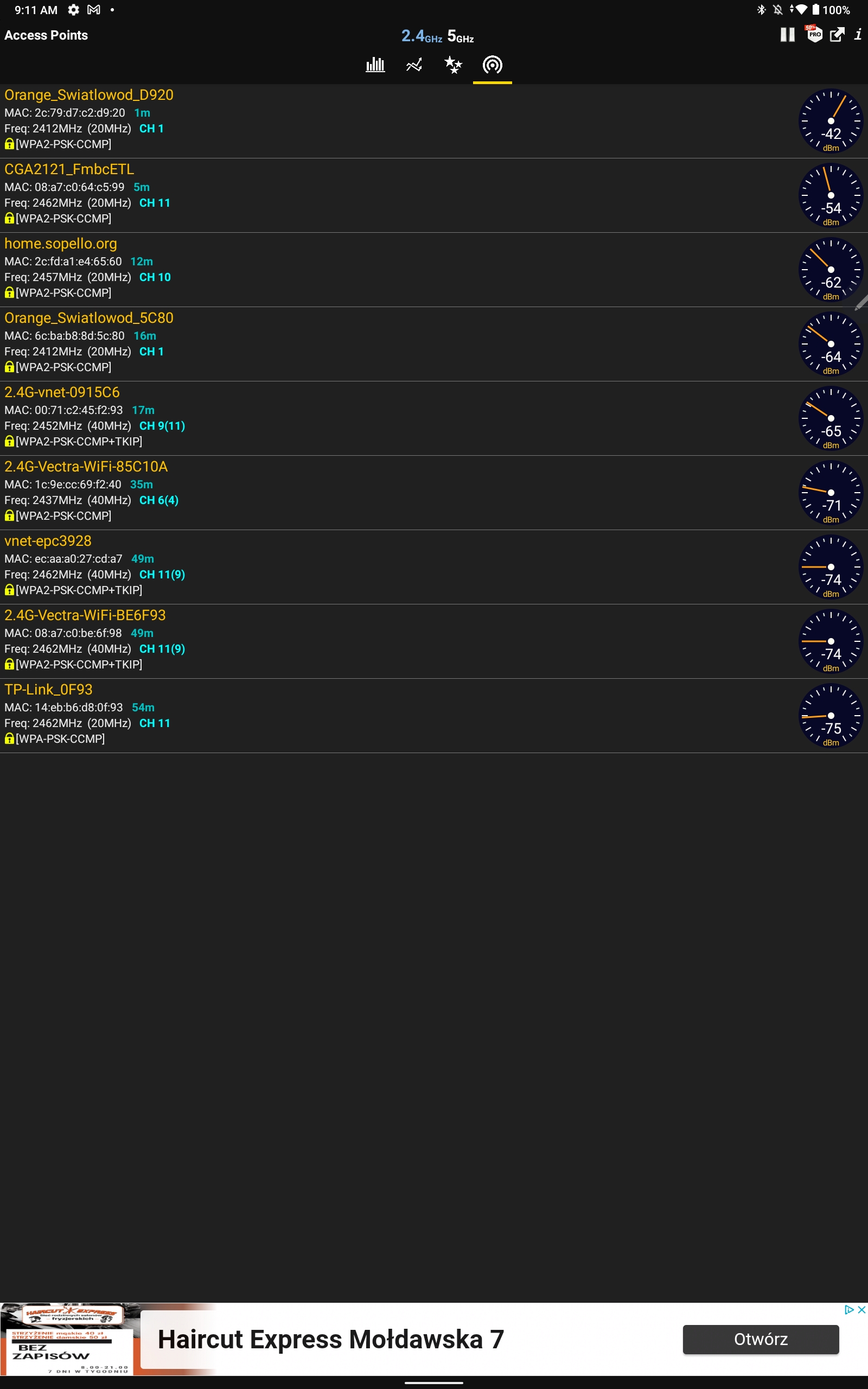Tap Otwórz on the Haircut Express ad

tap(761, 1339)
